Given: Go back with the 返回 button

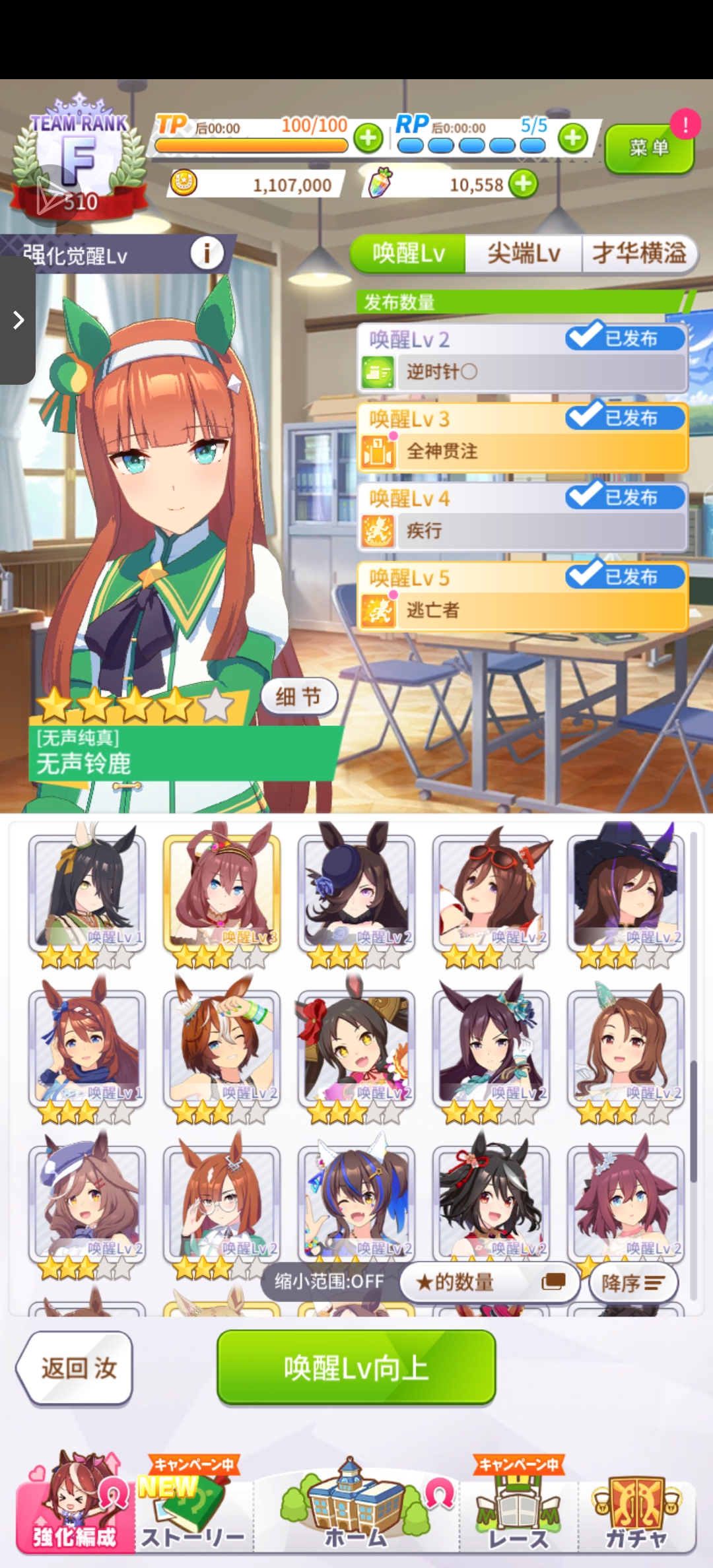Looking at the screenshot, I should 77,1367.
